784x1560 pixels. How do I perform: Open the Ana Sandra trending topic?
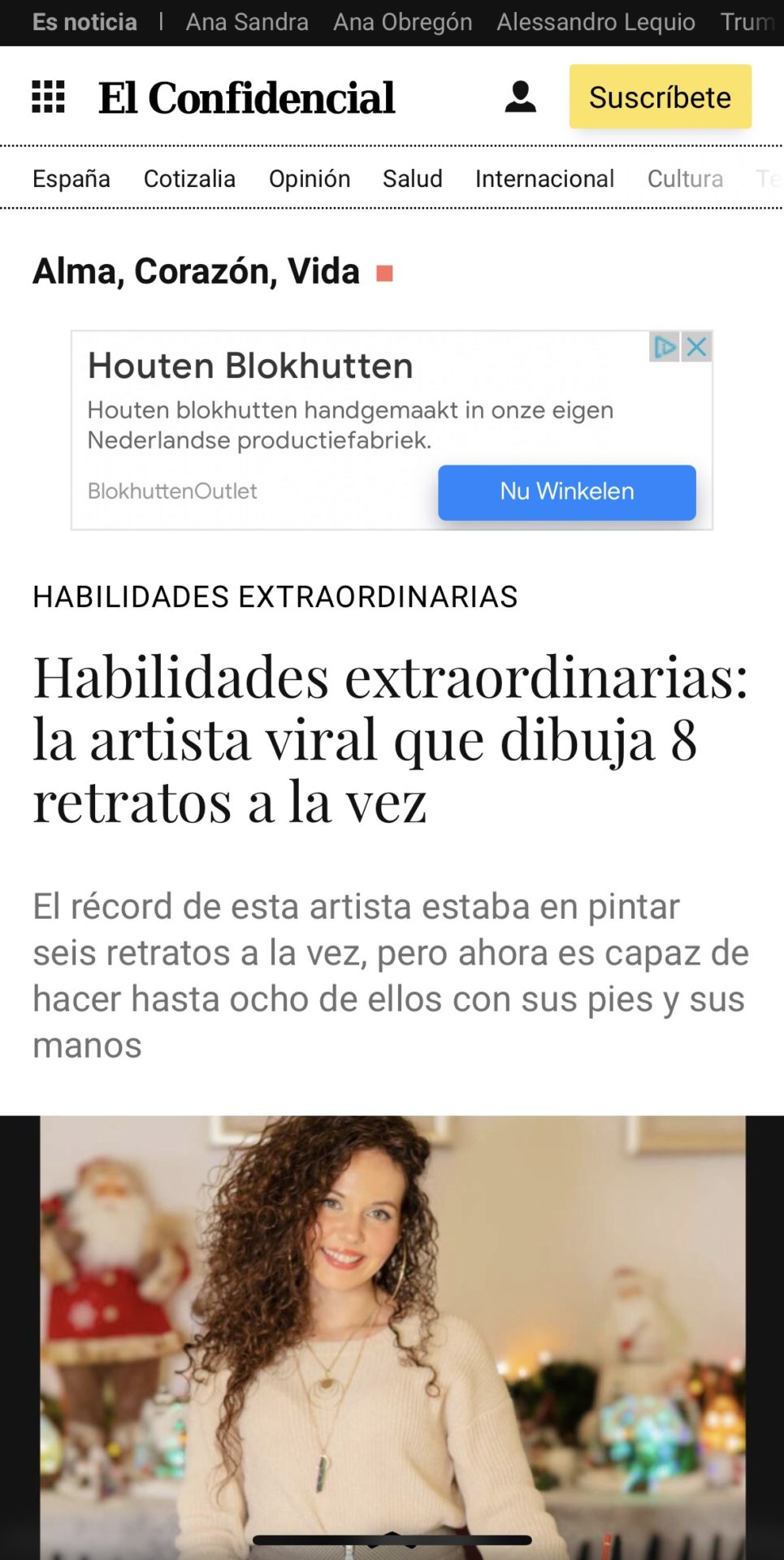coord(247,22)
